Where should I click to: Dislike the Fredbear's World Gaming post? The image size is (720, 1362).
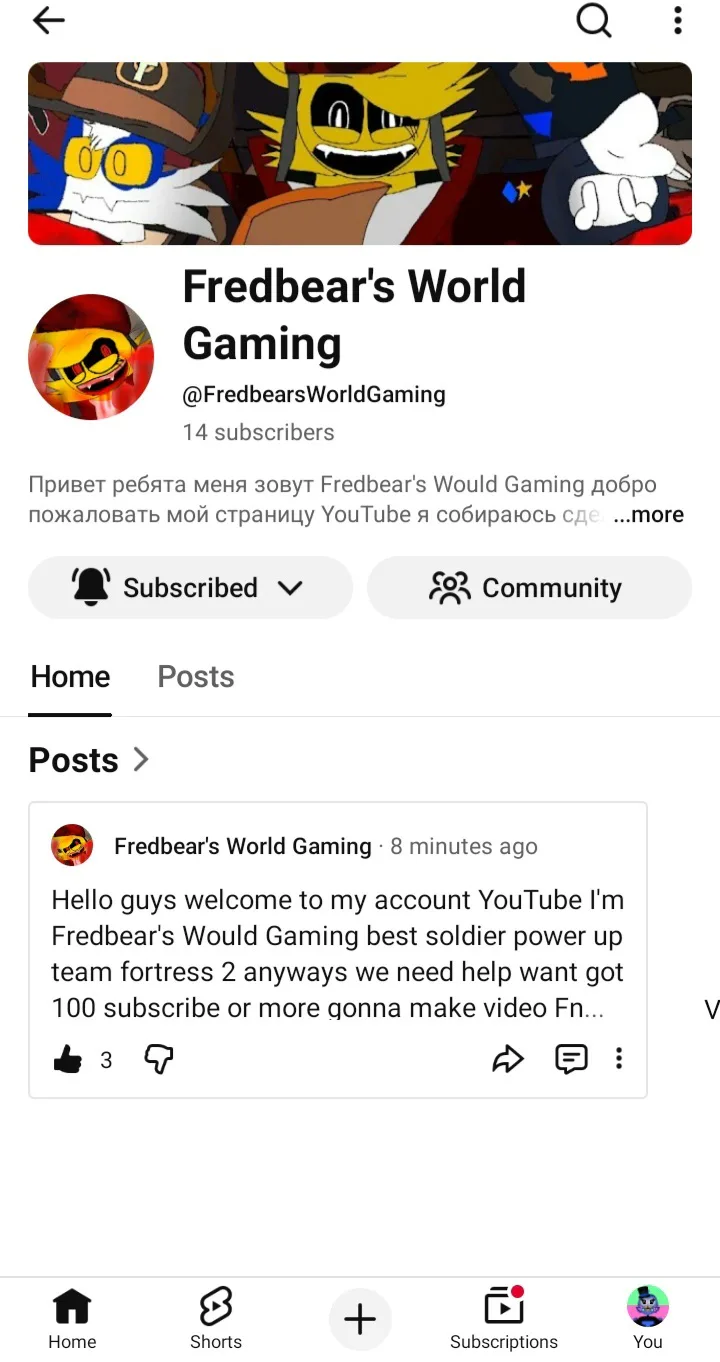pos(159,1059)
